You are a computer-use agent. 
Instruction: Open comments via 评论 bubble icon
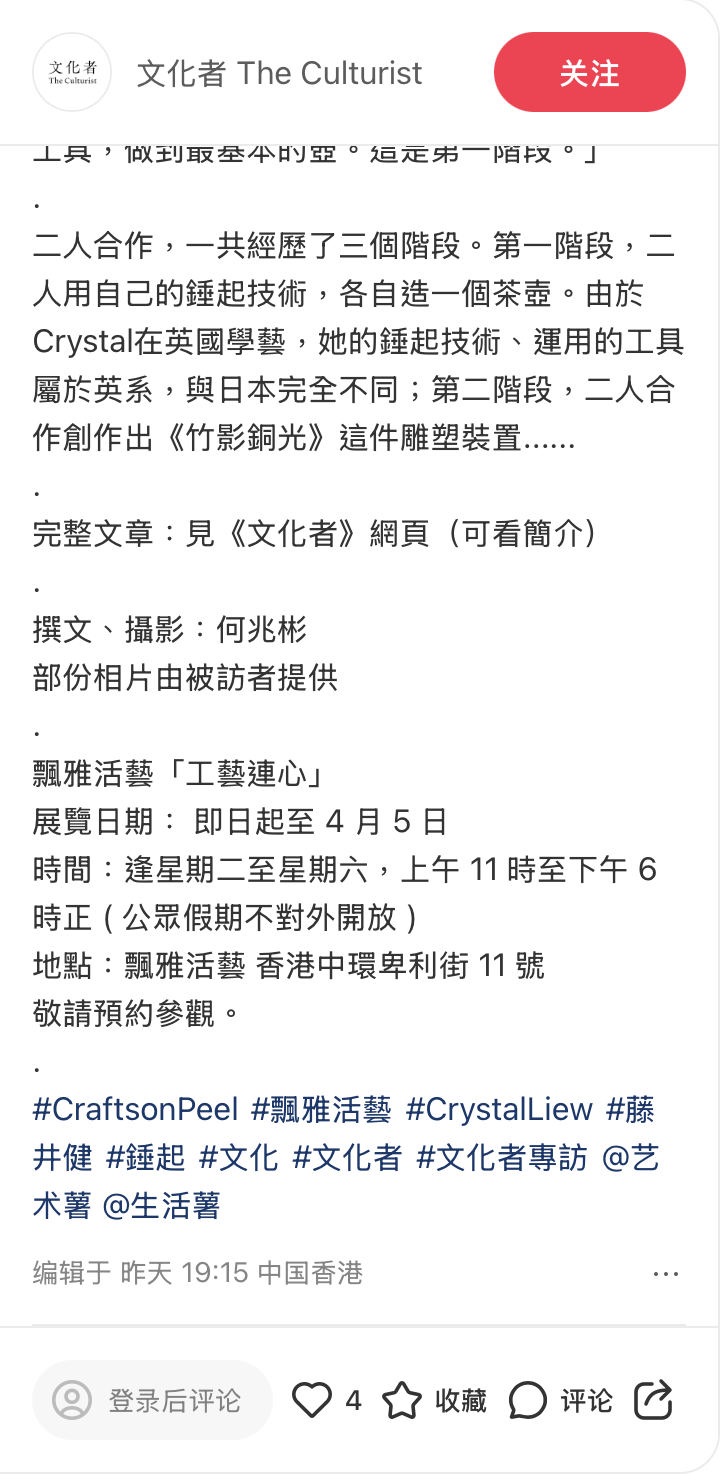click(x=528, y=1400)
